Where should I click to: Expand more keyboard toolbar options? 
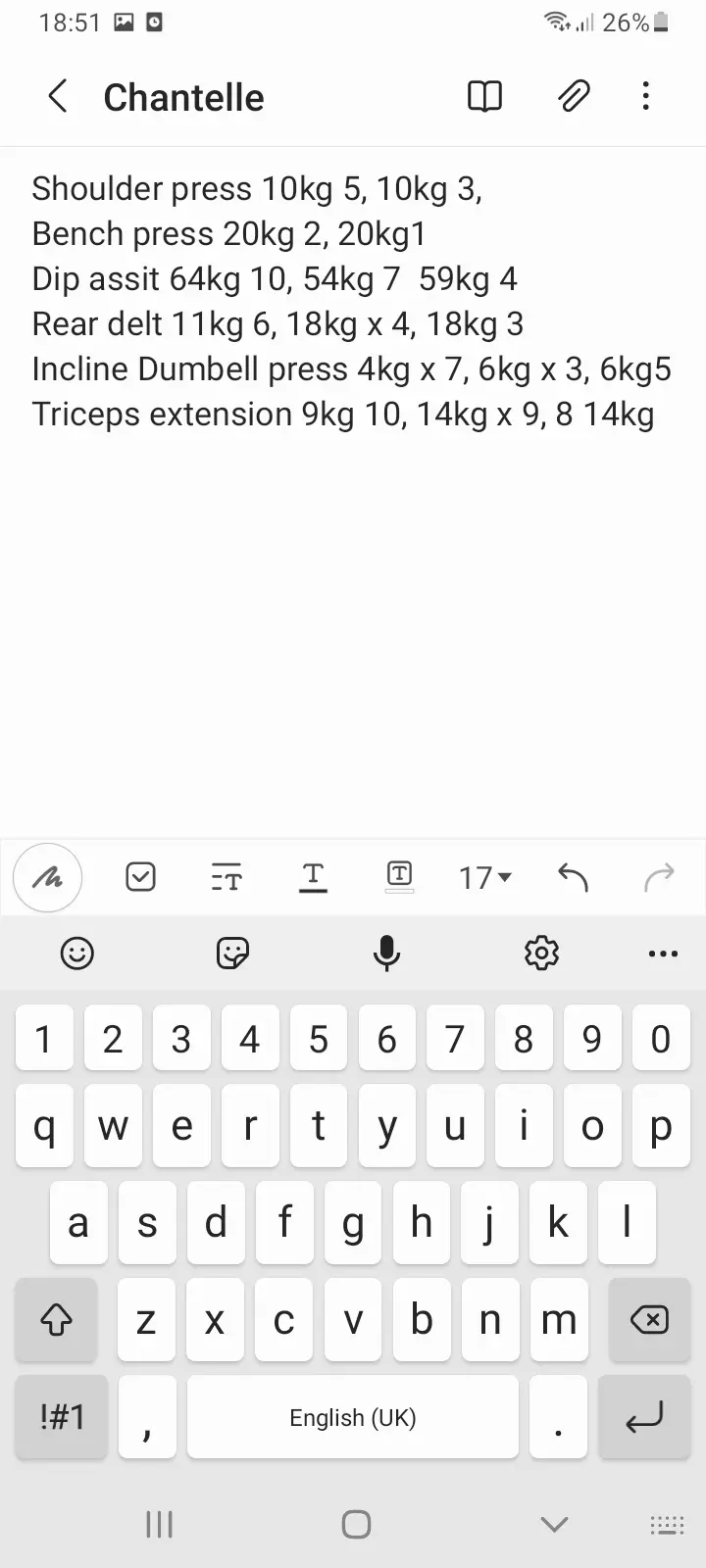[x=663, y=953]
